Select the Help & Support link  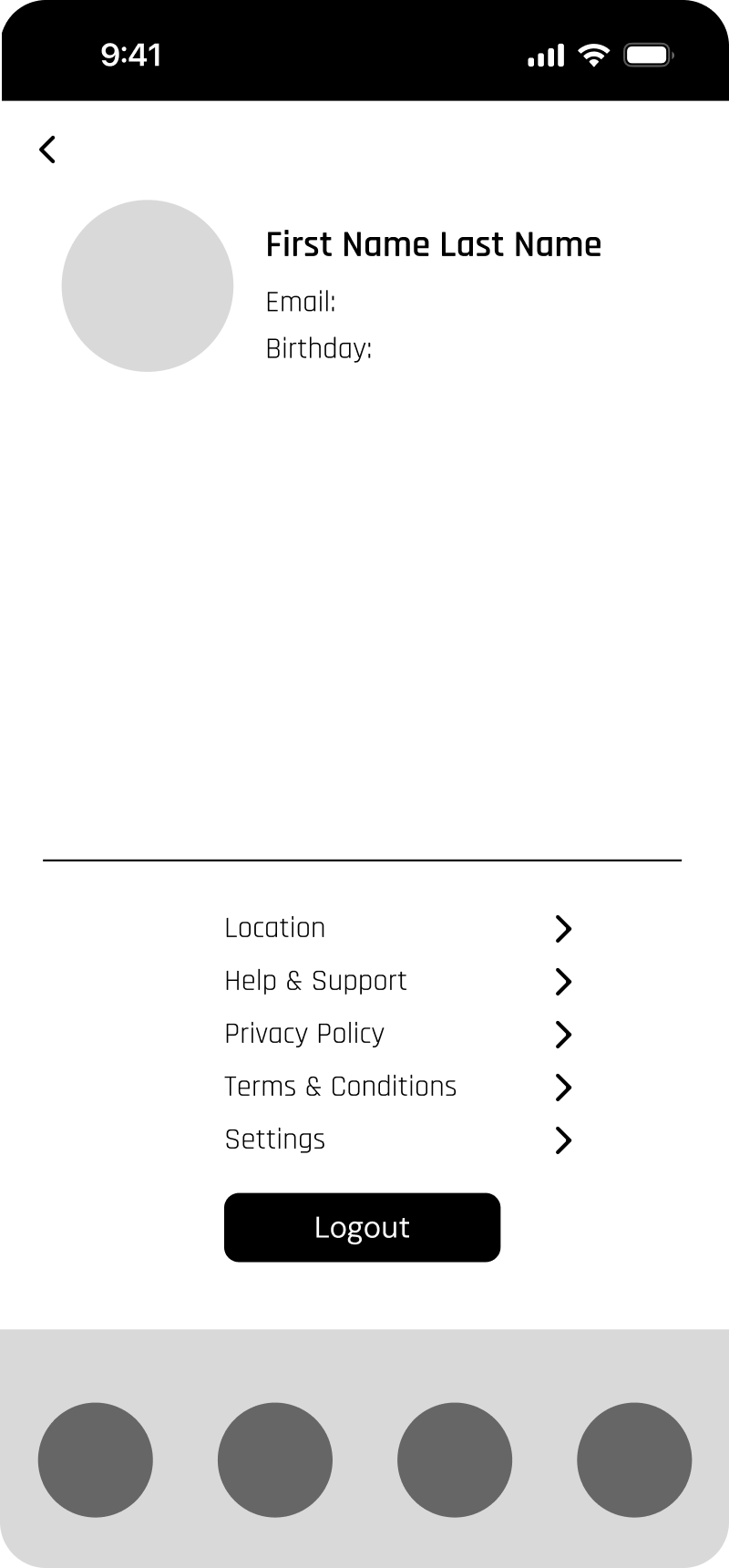pos(315,981)
